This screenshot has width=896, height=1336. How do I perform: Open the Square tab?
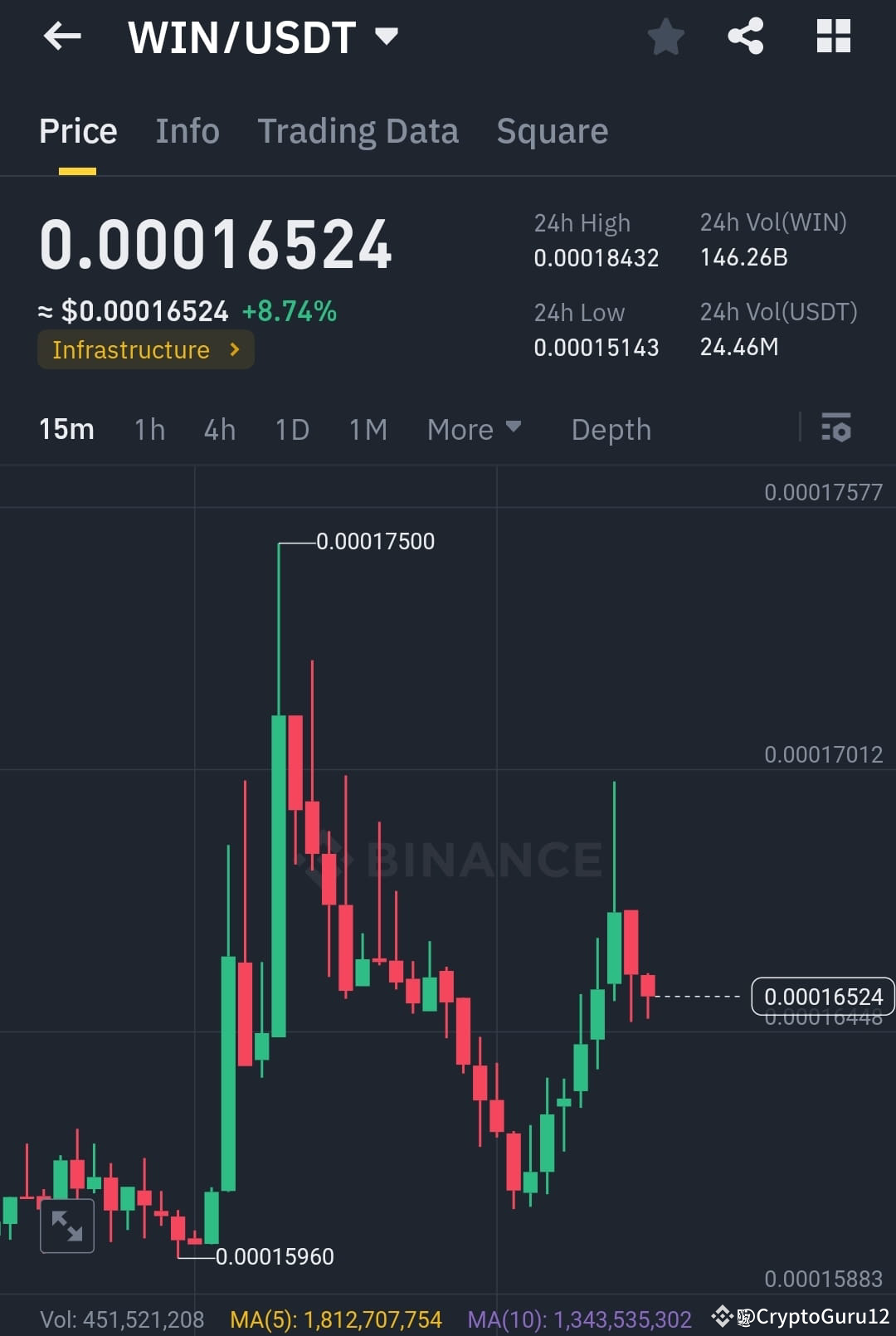point(552,131)
